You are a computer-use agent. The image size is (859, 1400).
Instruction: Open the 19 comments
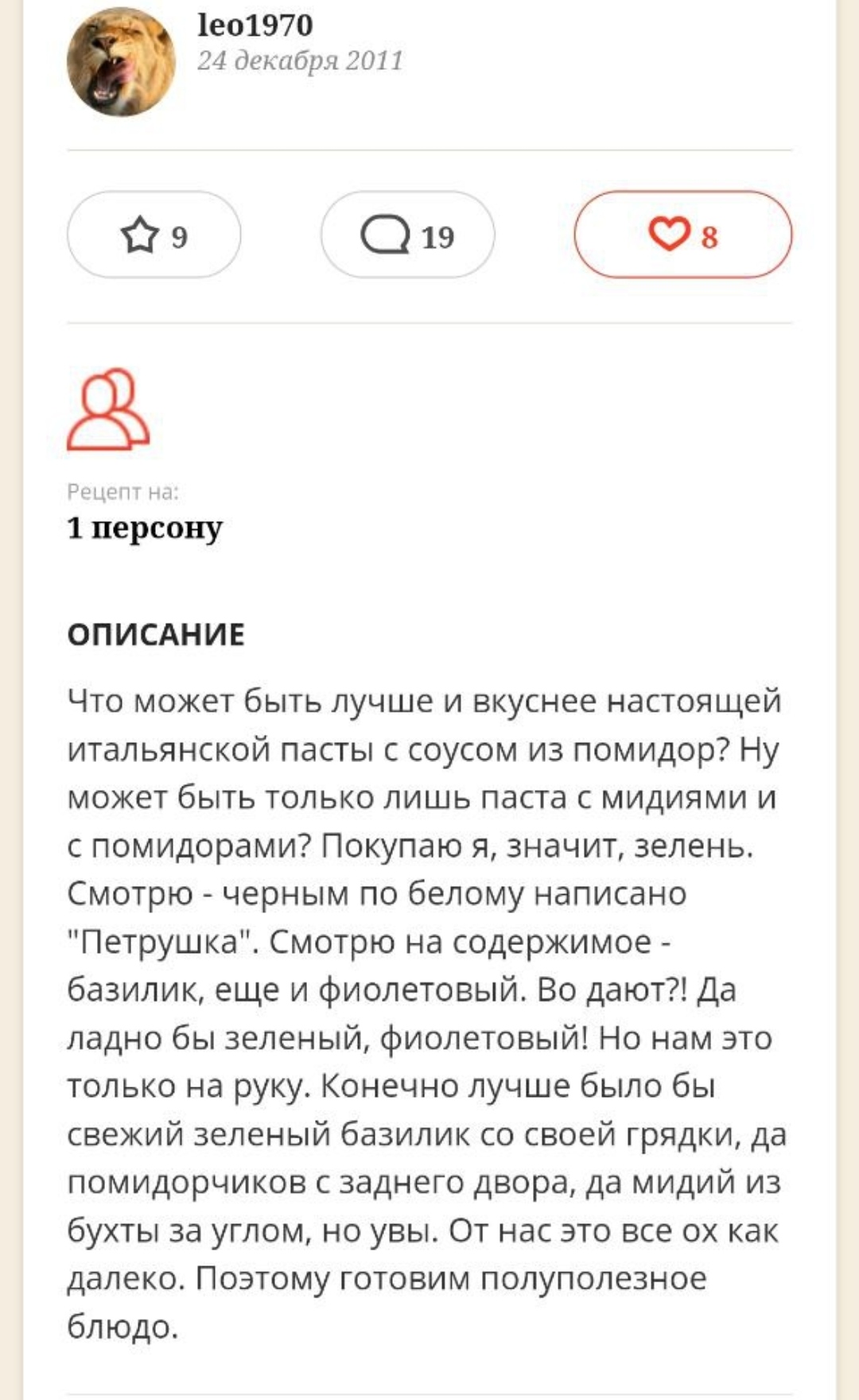pyautogui.click(x=407, y=235)
